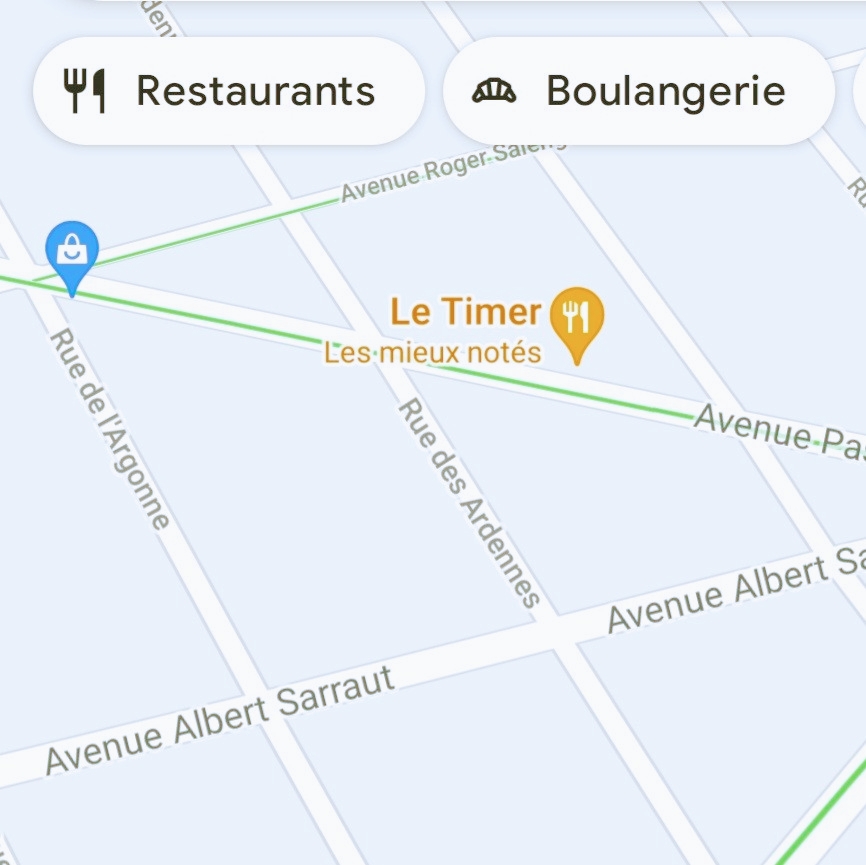Open the Le Timer restaurant pin
This screenshot has width=866, height=865.
(x=577, y=318)
